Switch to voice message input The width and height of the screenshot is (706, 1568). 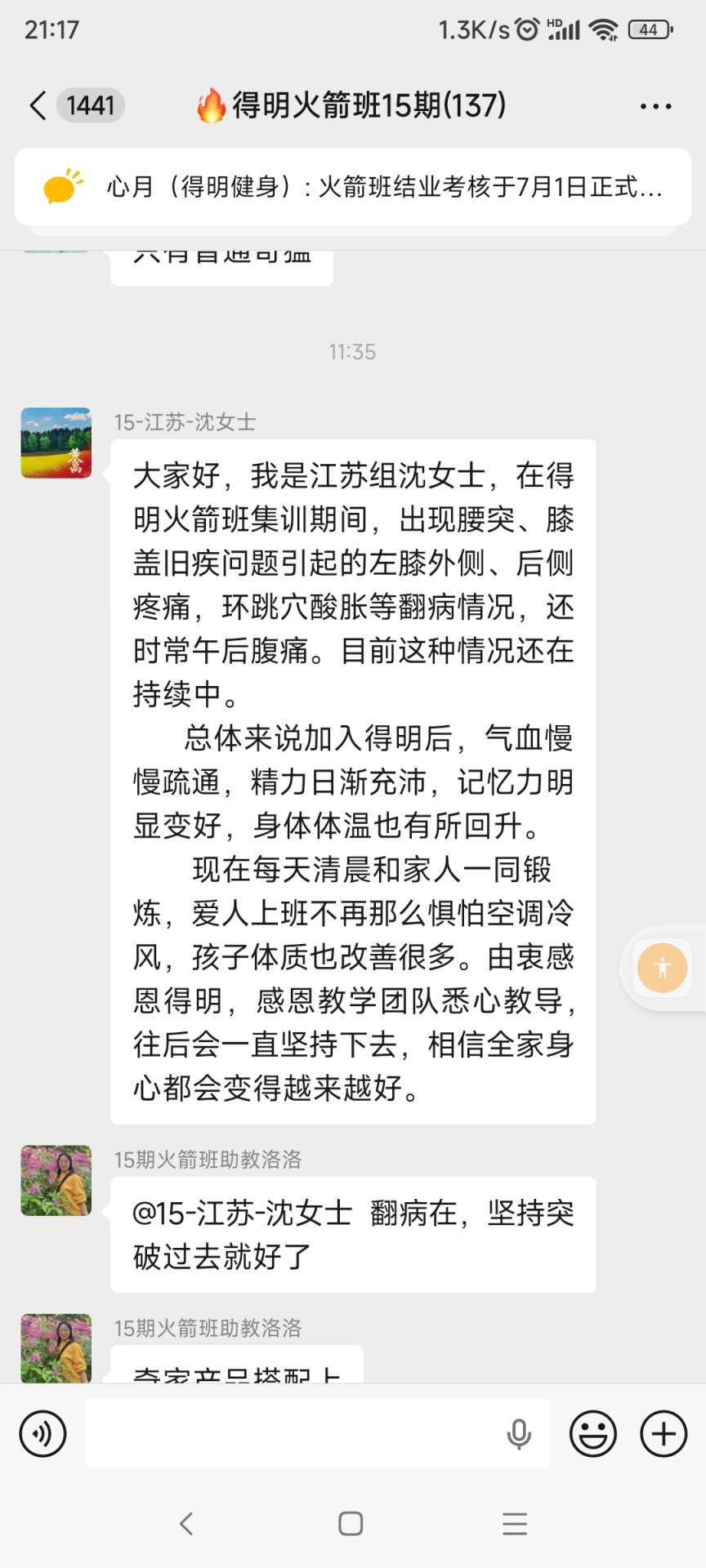click(x=42, y=1433)
